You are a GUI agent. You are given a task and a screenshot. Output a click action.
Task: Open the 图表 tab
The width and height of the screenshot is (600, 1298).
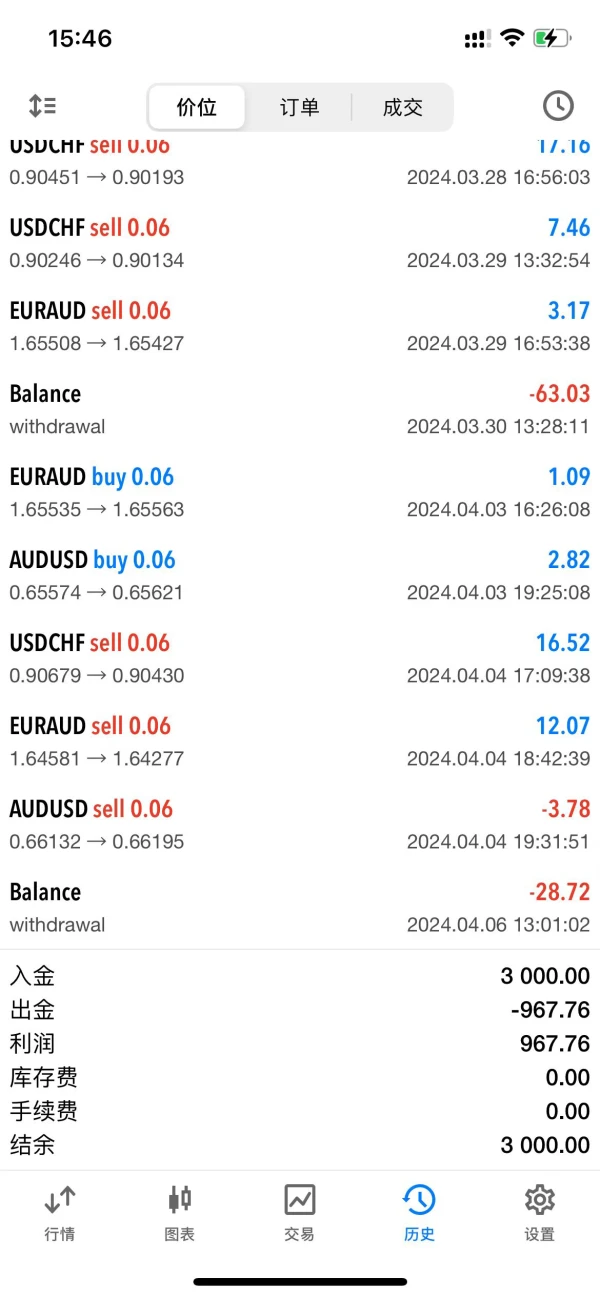tap(180, 1212)
